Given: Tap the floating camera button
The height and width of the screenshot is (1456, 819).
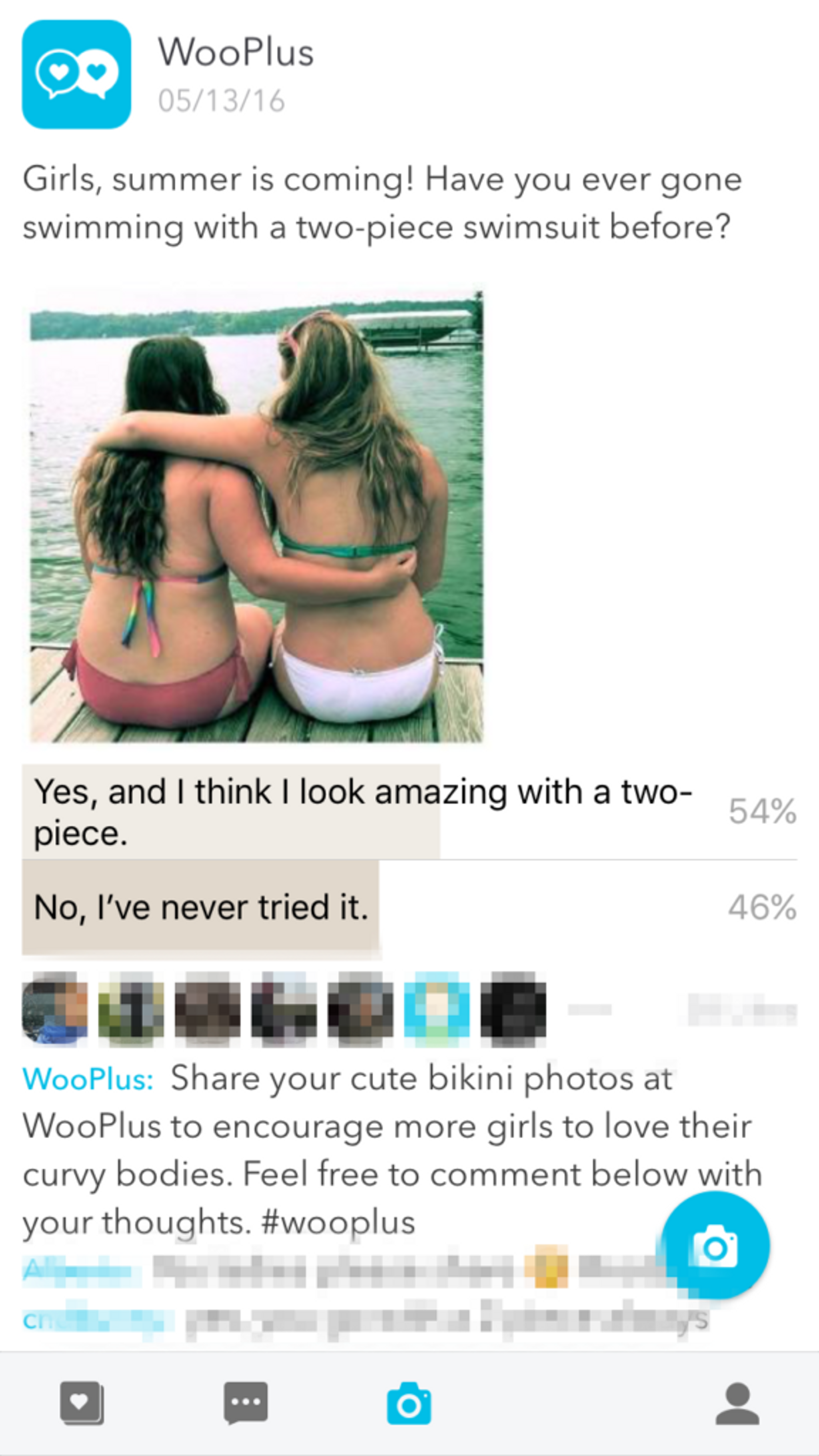Looking at the screenshot, I should point(715,1245).
